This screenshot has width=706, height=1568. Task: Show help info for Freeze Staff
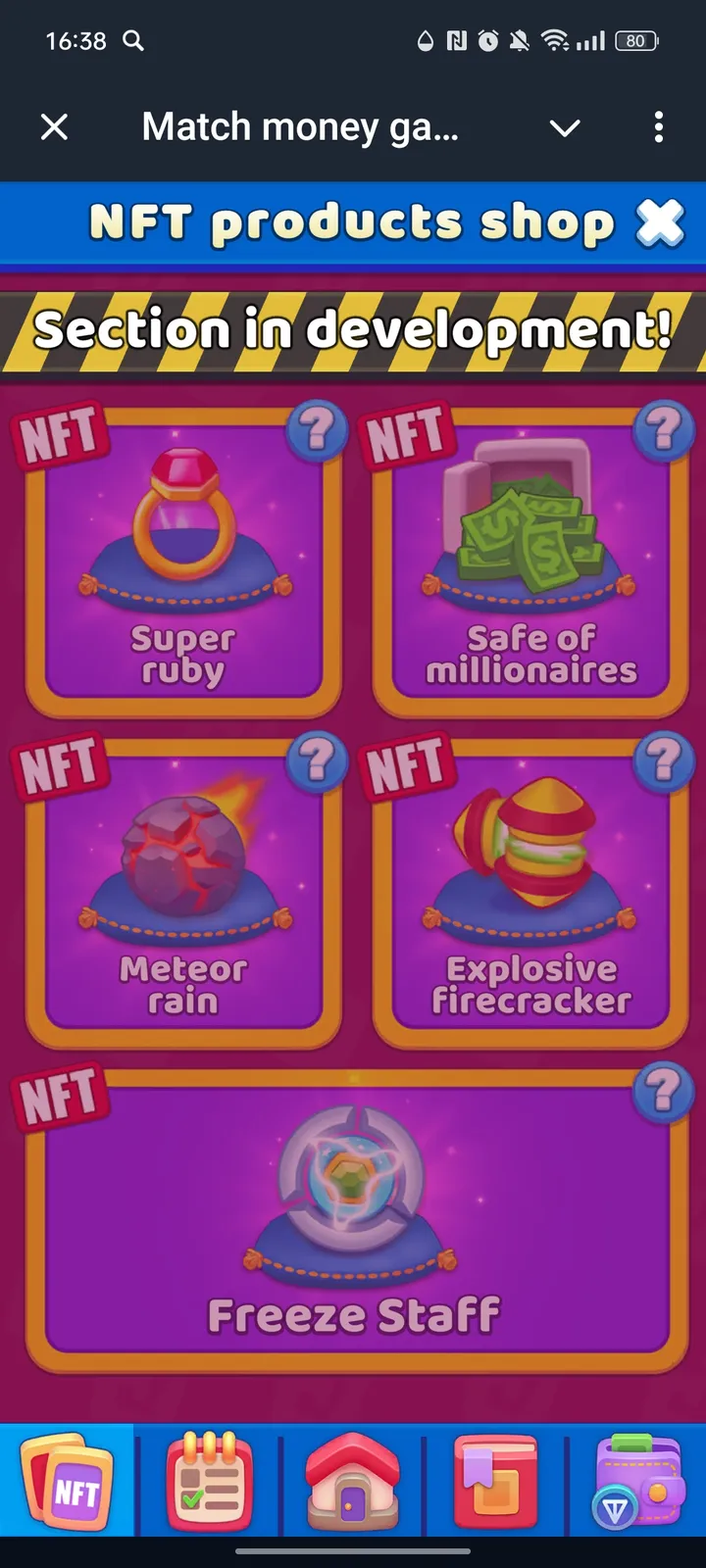click(664, 1090)
